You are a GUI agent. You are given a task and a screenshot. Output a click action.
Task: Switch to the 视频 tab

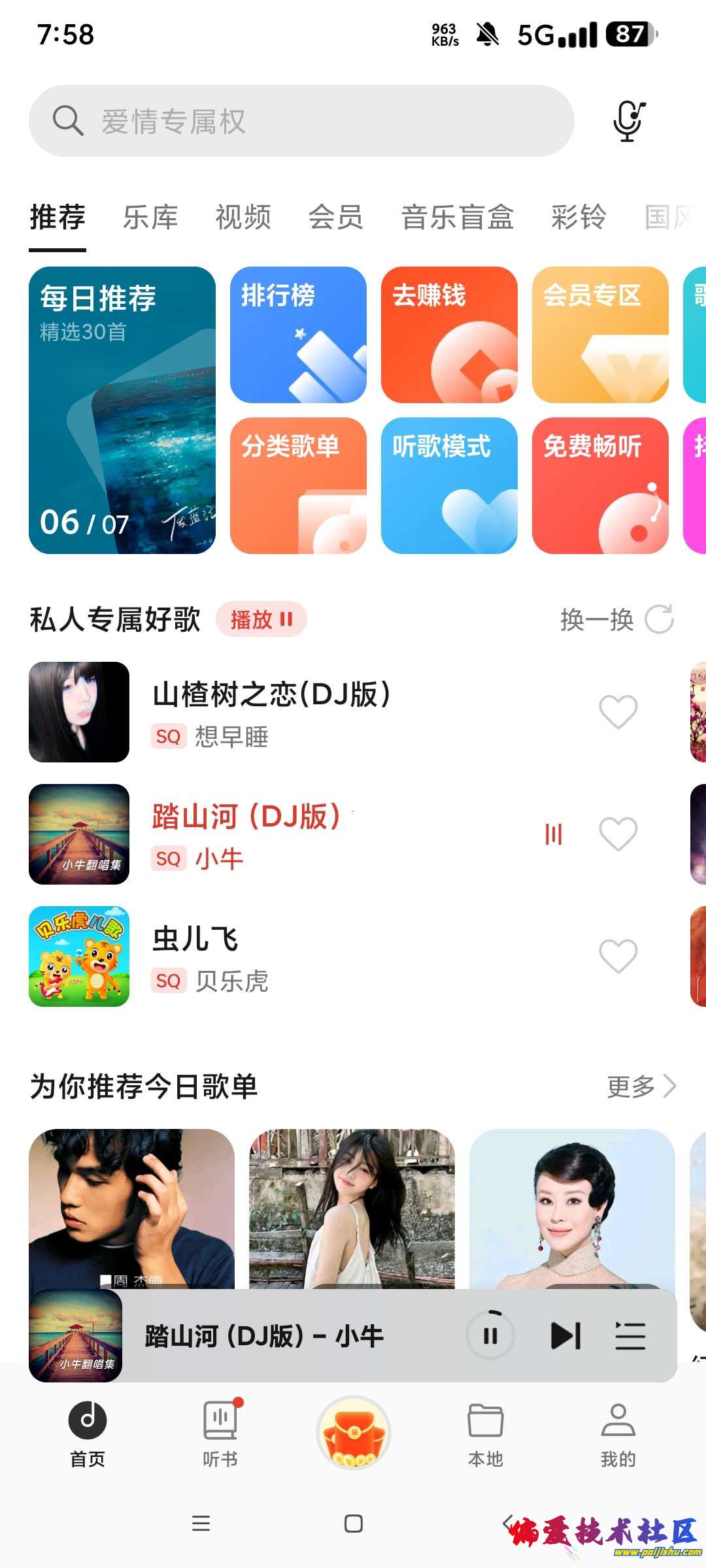243,218
